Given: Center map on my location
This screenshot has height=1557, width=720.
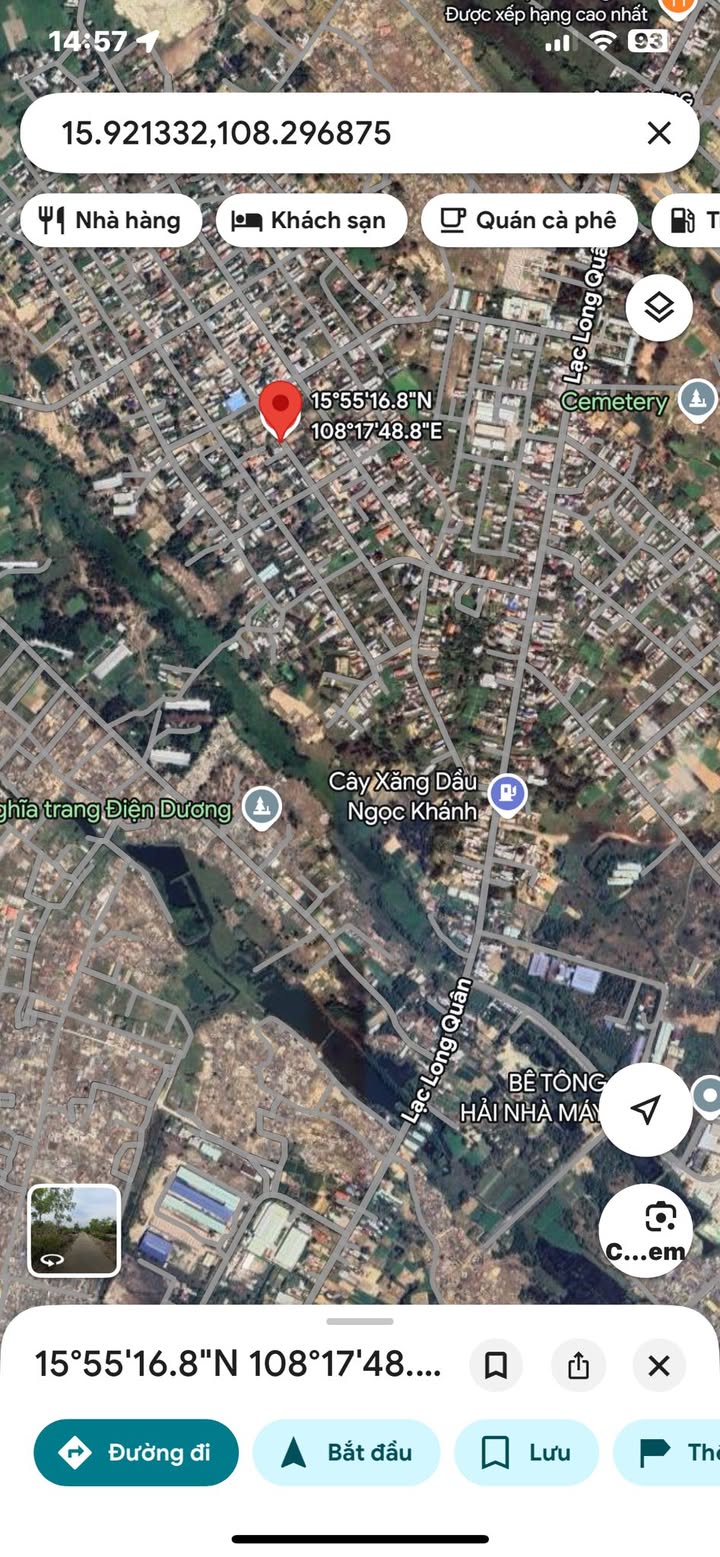Looking at the screenshot, I should coord(646,1109).
